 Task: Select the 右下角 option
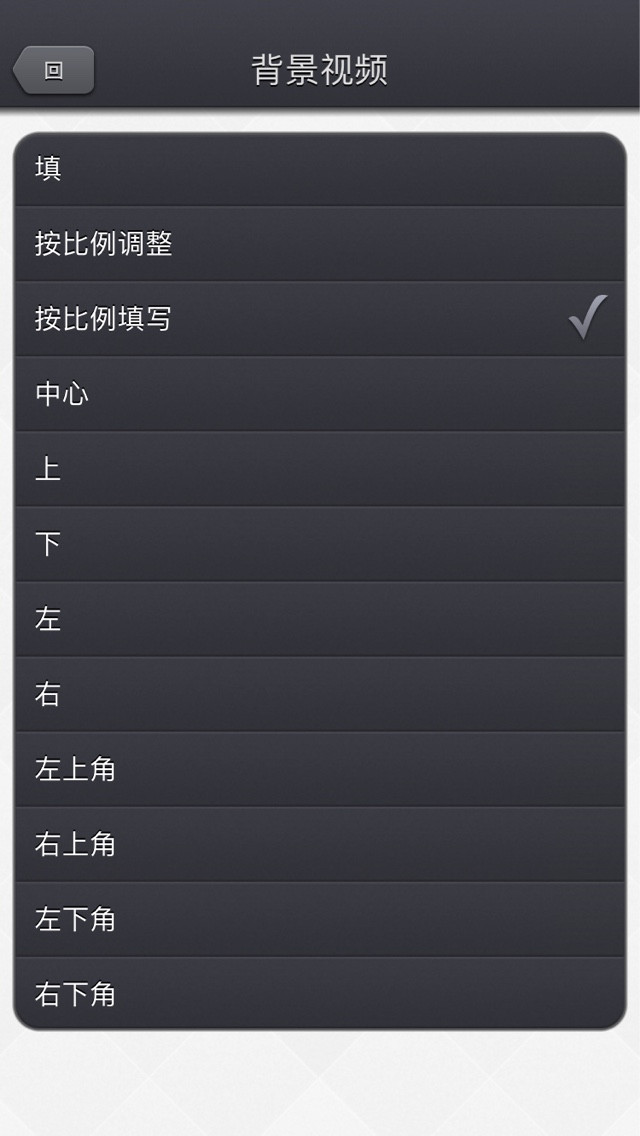point(320,993)
